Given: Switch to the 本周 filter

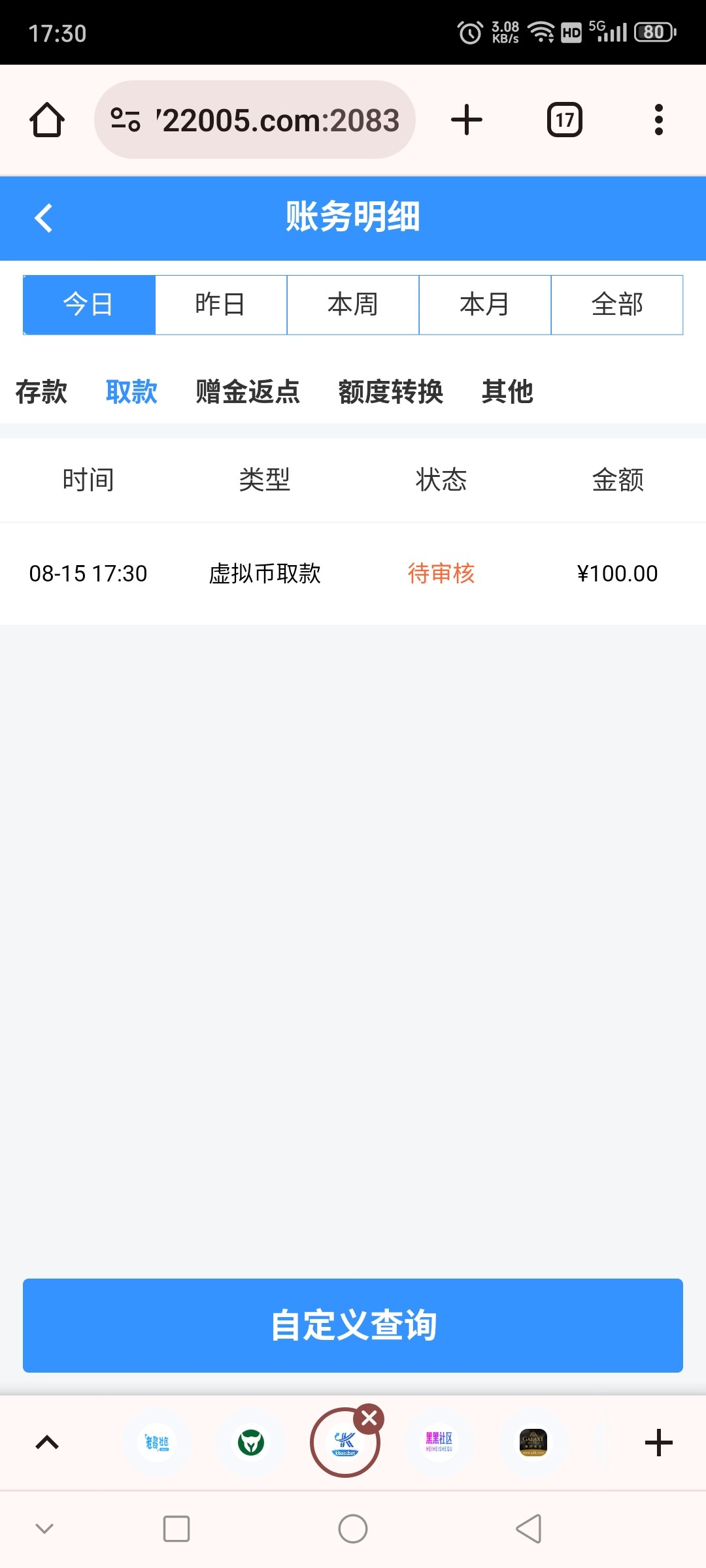Looking at the screenshot, I should click(x=353, y=304).
